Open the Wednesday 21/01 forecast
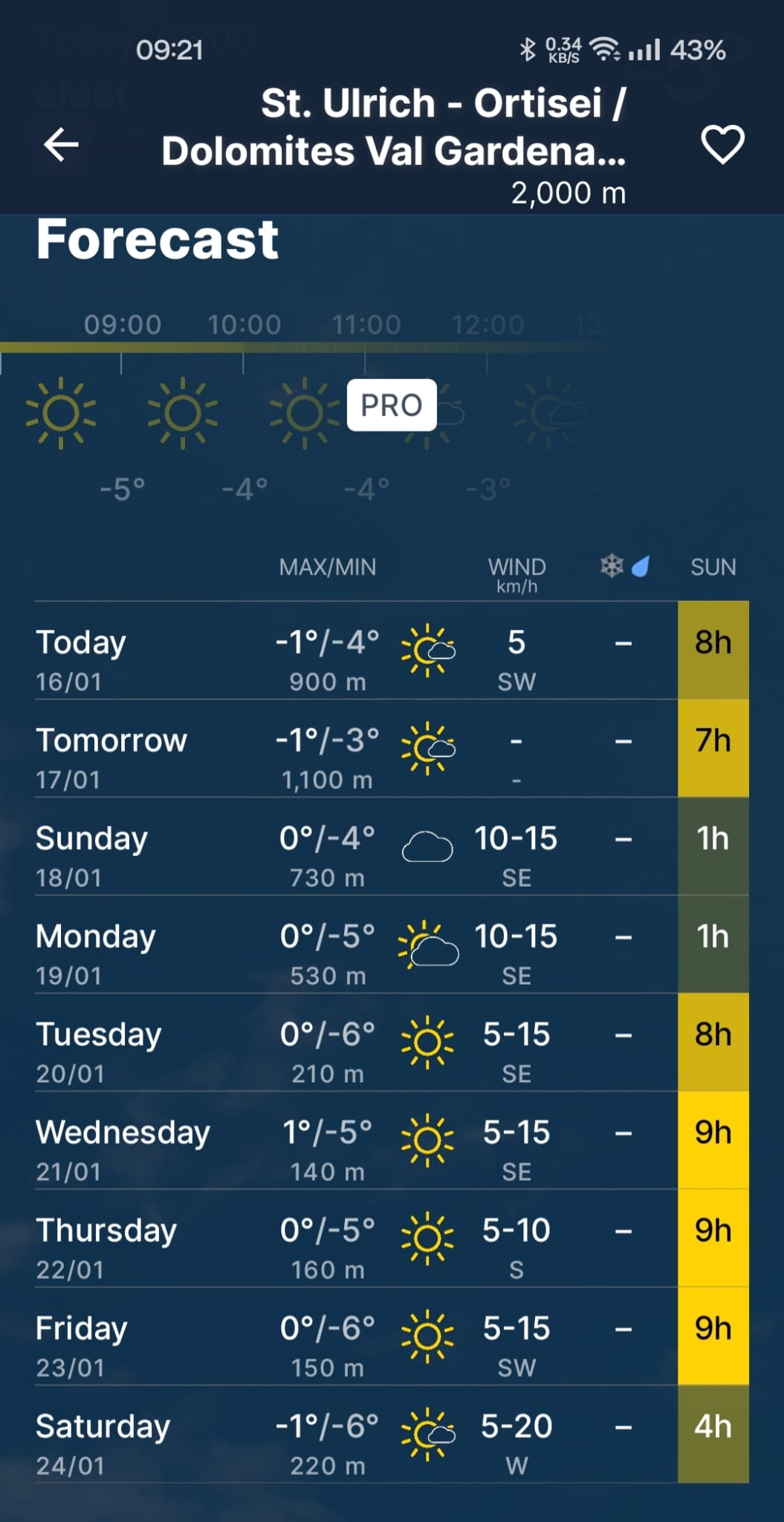The image size is (784, 1522). coord(392,1141)
